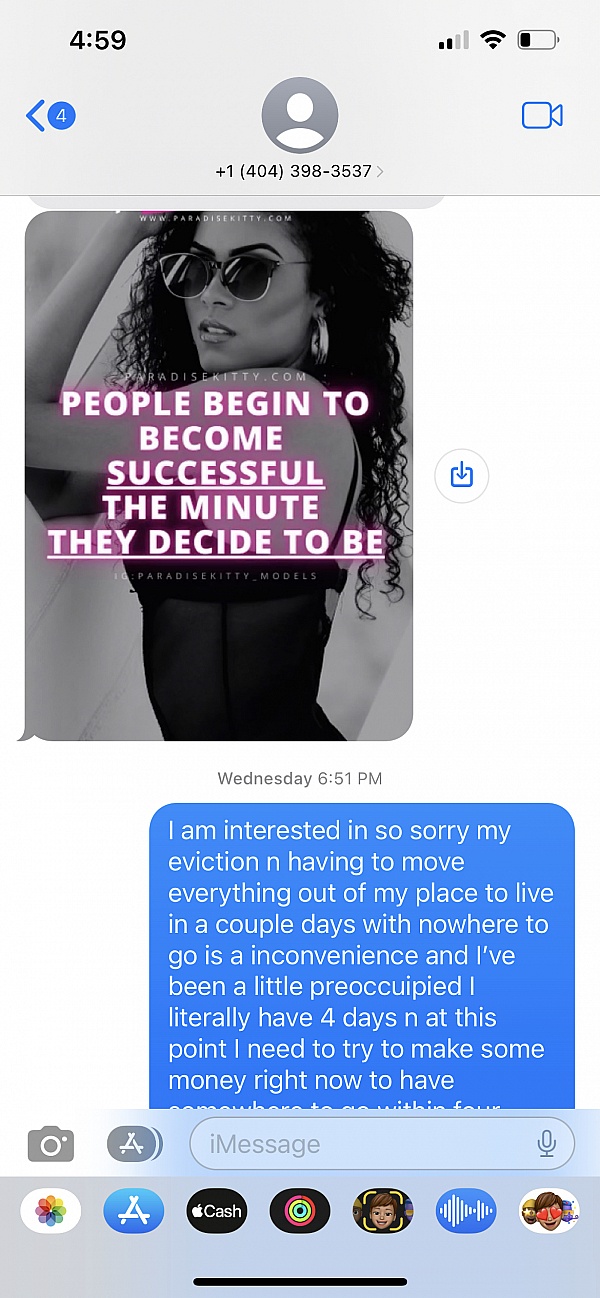Open the App Store for iMessage
This screenshot has width=600, height=1298.
(x=134, y=1211)
